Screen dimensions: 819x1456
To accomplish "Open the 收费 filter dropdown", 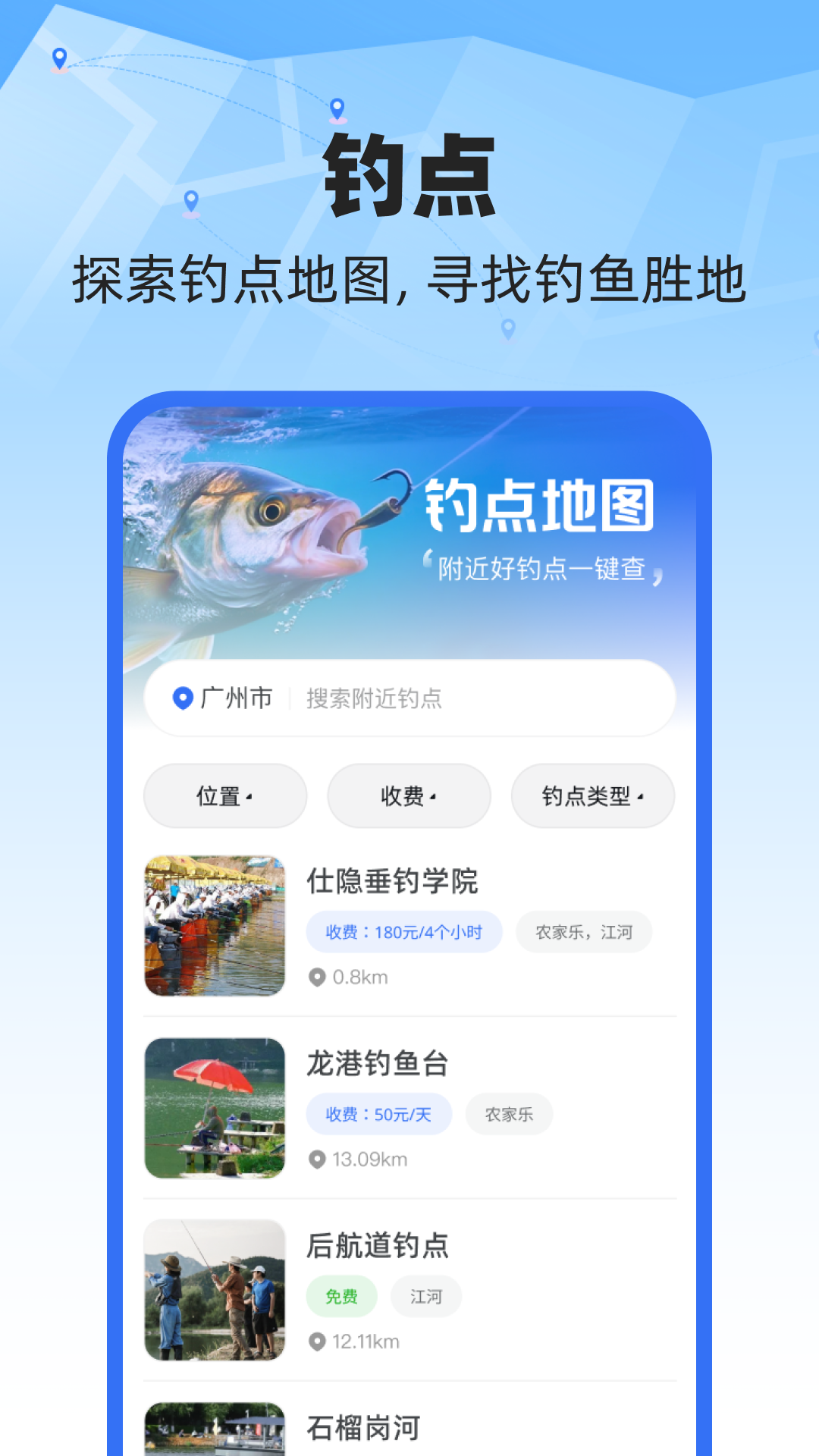I will coord(408,795).
